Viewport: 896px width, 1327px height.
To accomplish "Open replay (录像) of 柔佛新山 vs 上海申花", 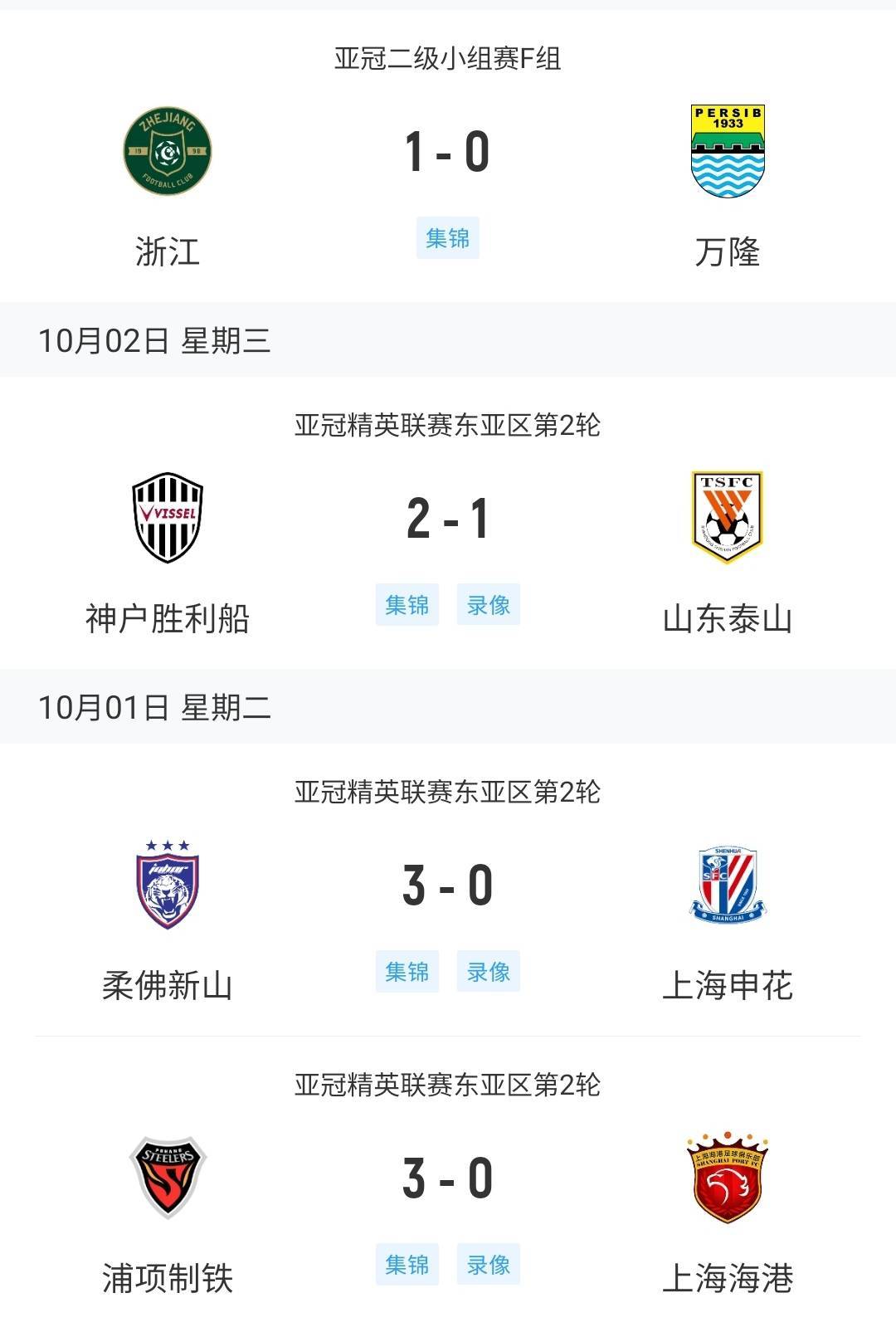I will [x=488, y=972].
